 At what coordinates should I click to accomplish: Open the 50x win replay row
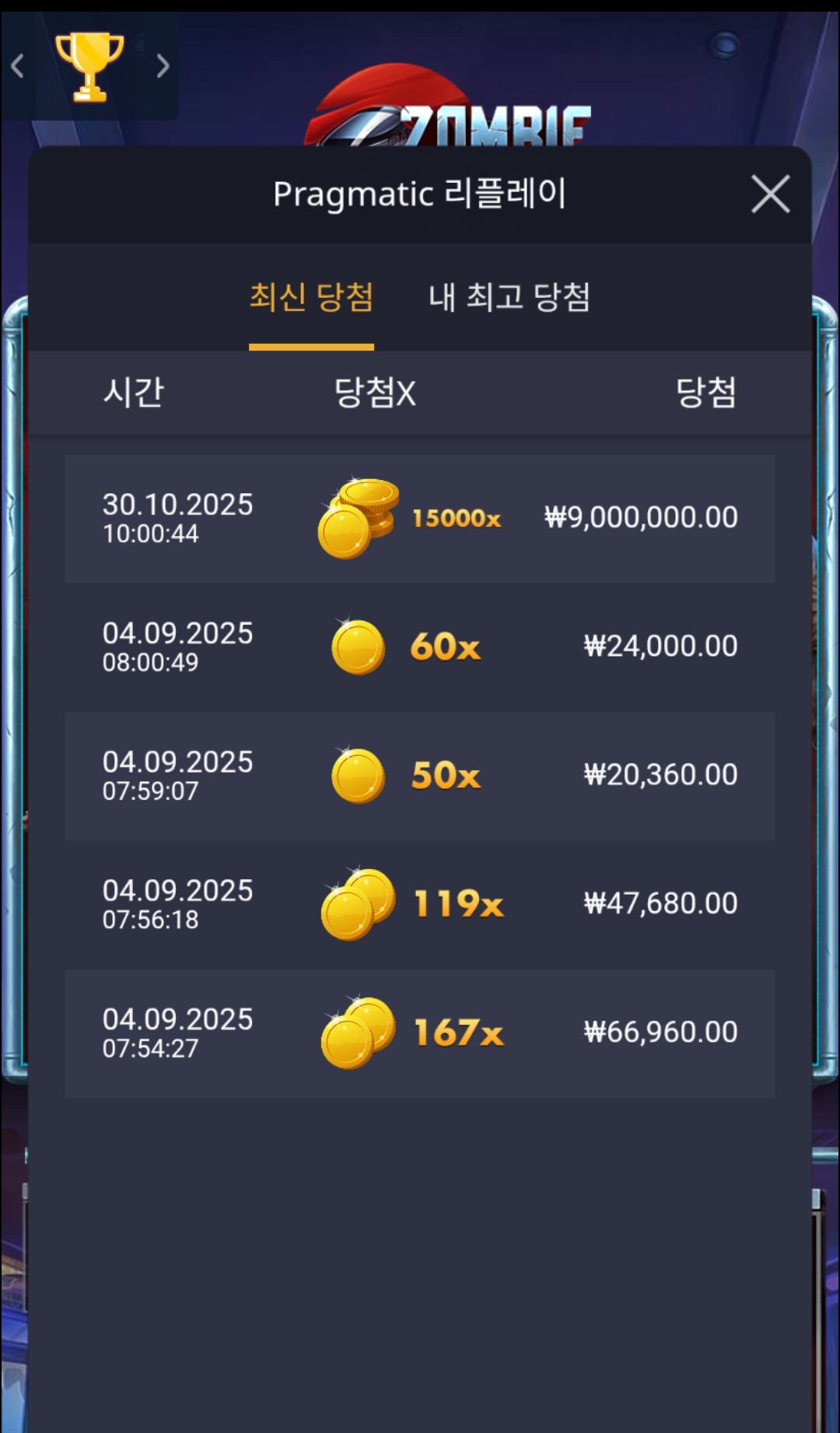click(420, 776)
